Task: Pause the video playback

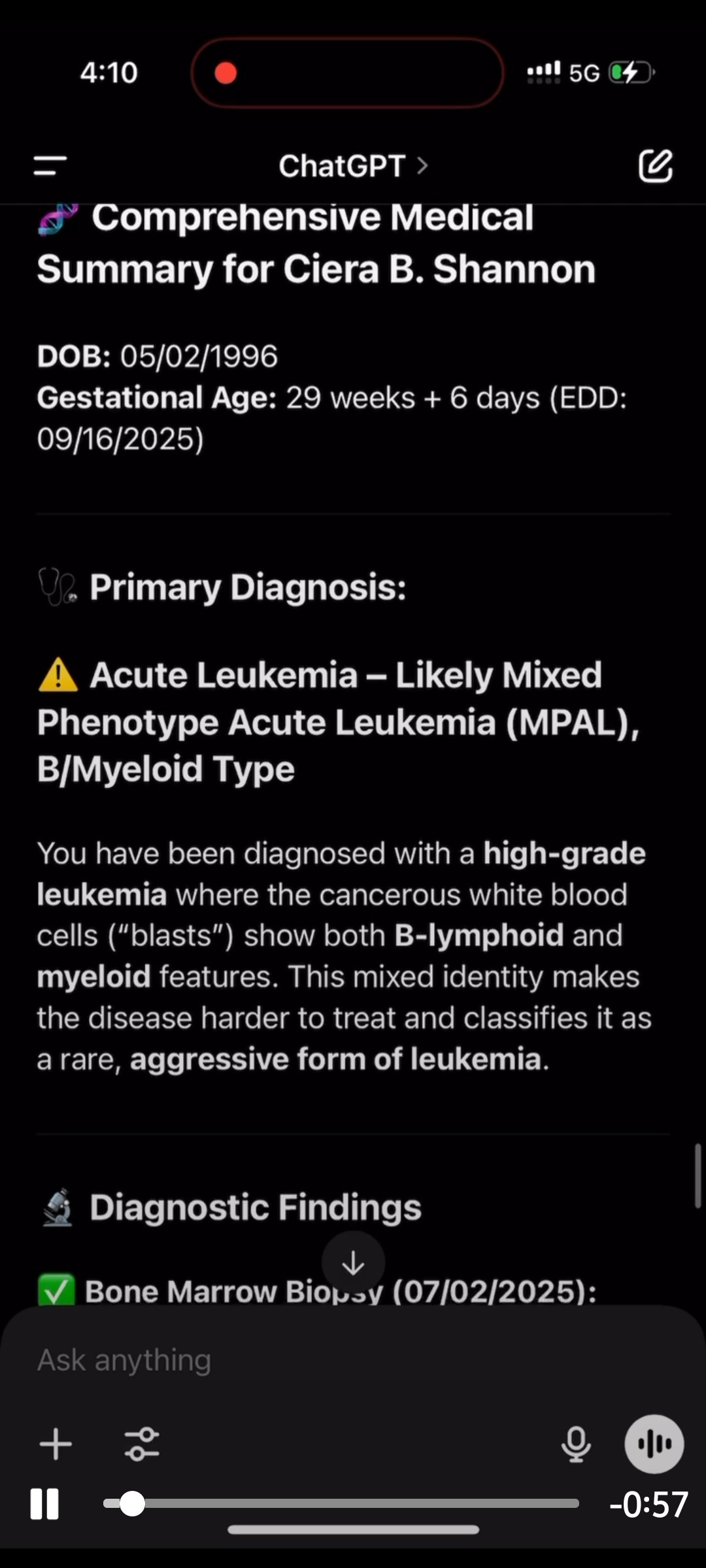Action: (44, 1504)
